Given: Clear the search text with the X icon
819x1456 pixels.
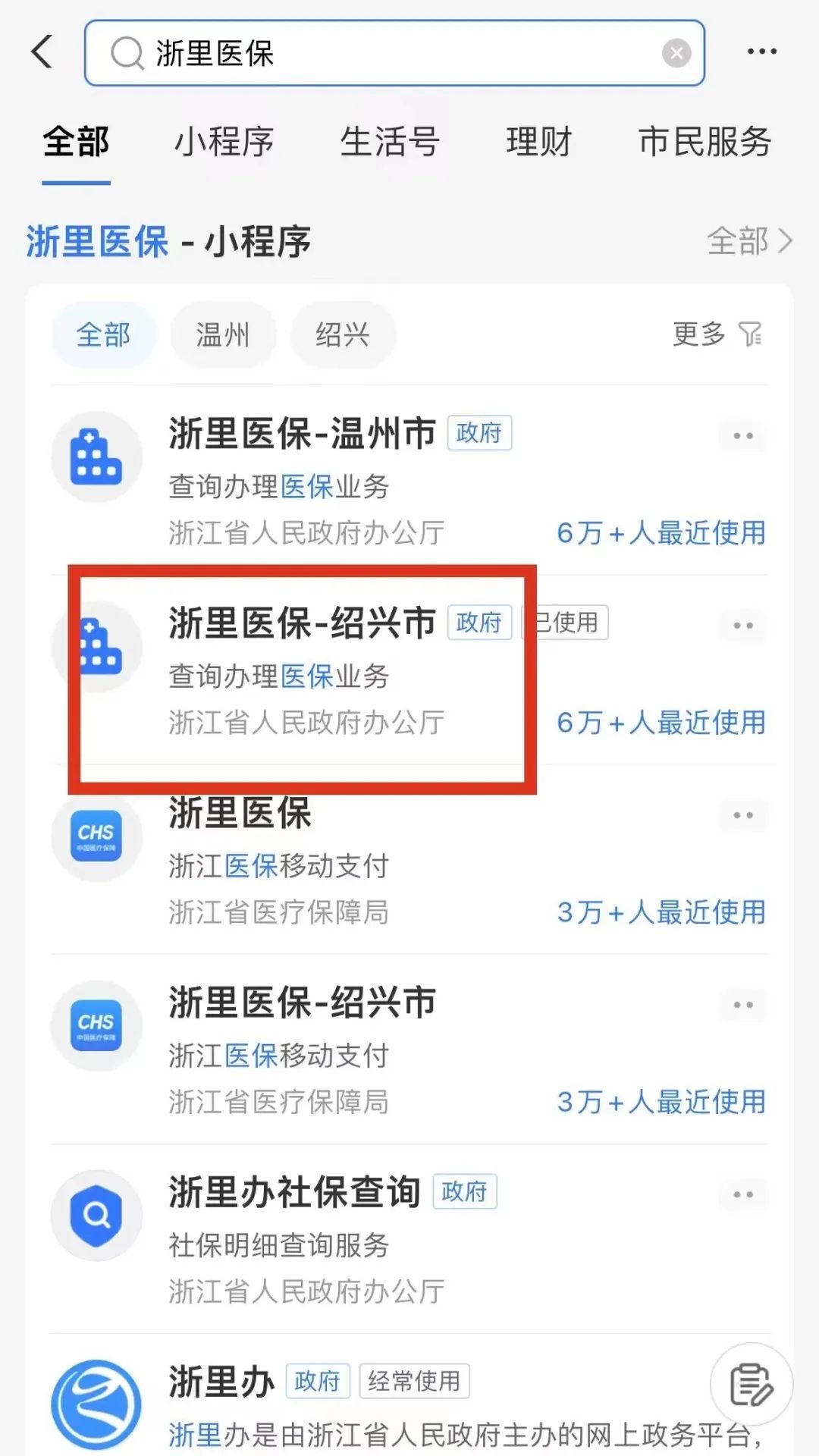Looking at the screenshot, I should 676,53.
